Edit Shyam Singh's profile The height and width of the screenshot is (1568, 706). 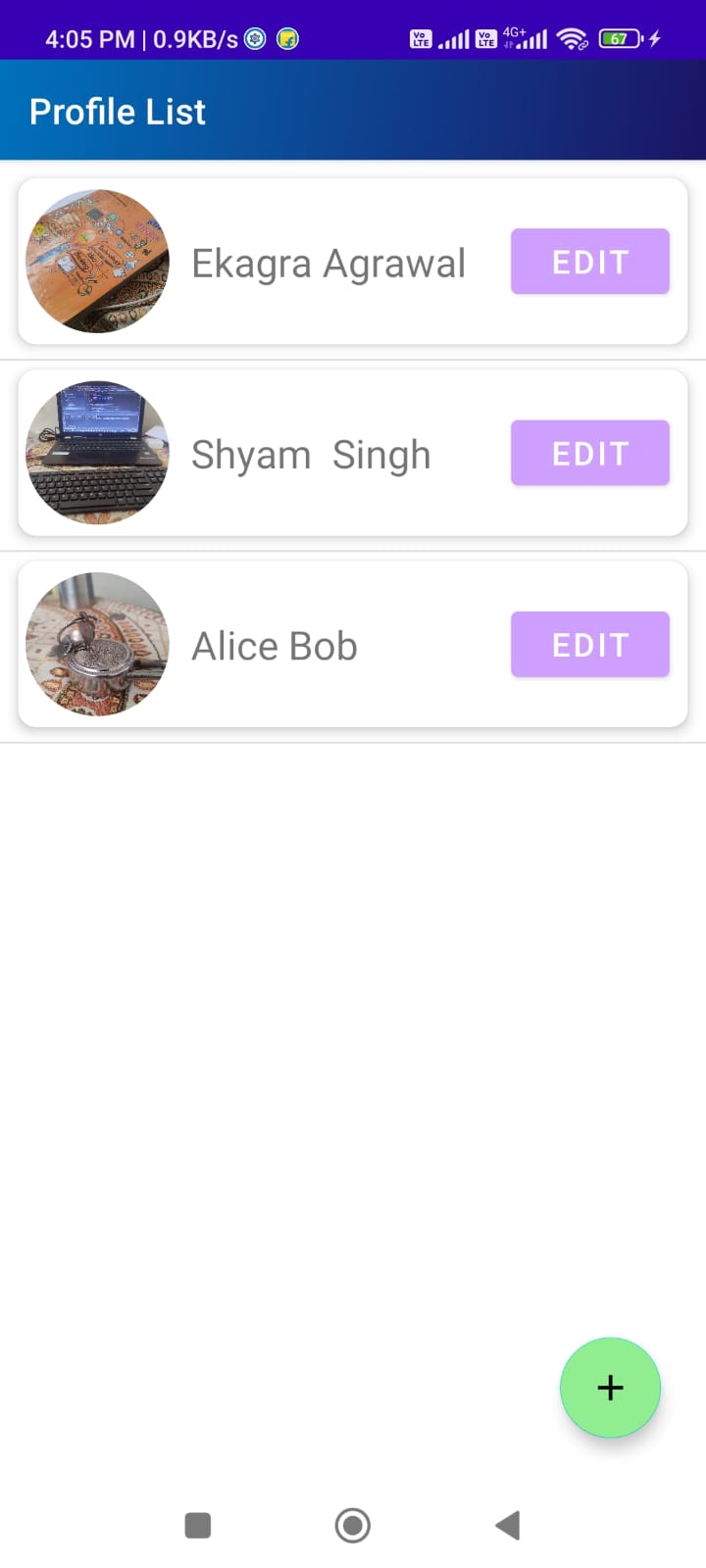[x=589, y=453]
